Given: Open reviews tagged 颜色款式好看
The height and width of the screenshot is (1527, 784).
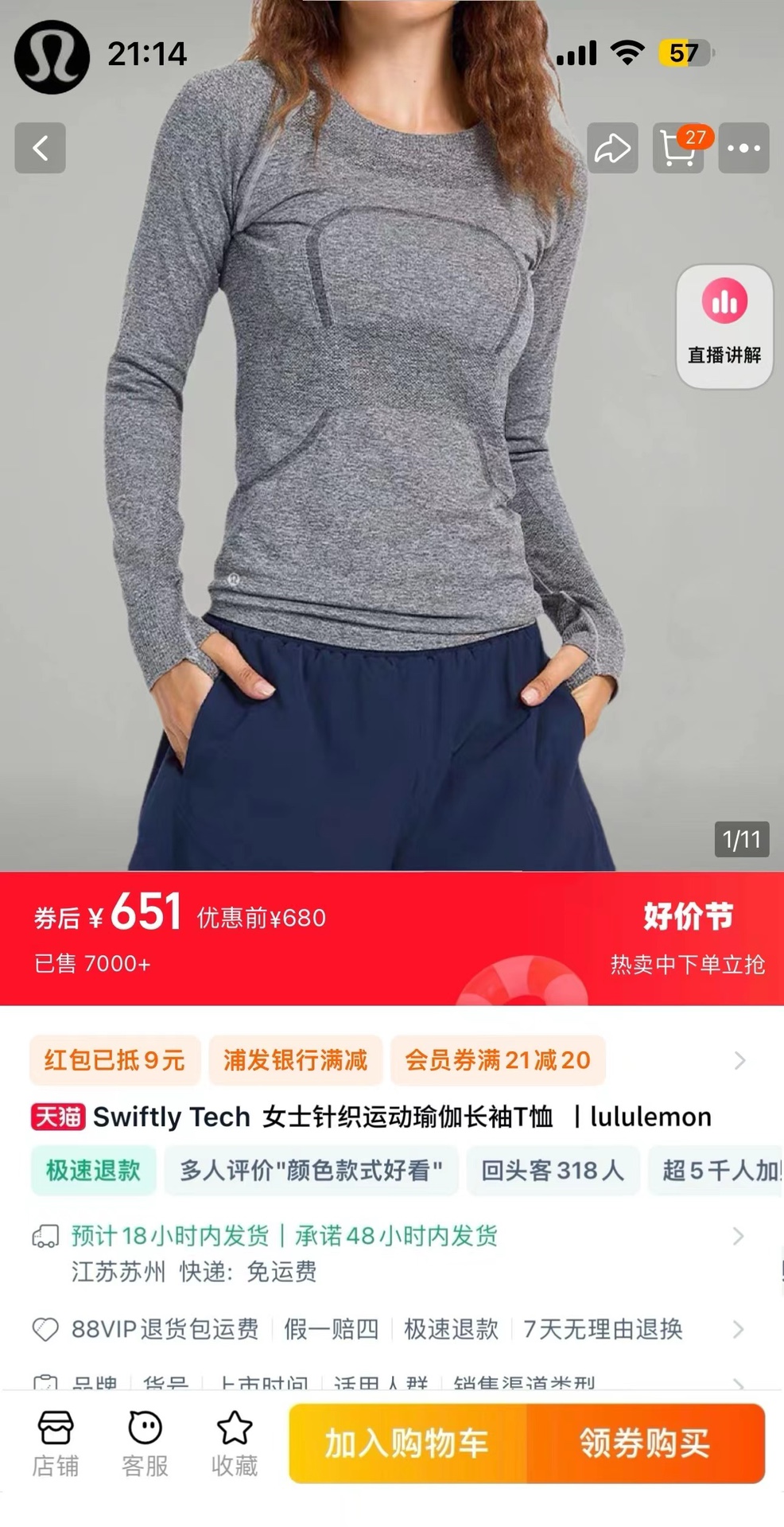Looking at the screenshot, I should point(311,1170).
